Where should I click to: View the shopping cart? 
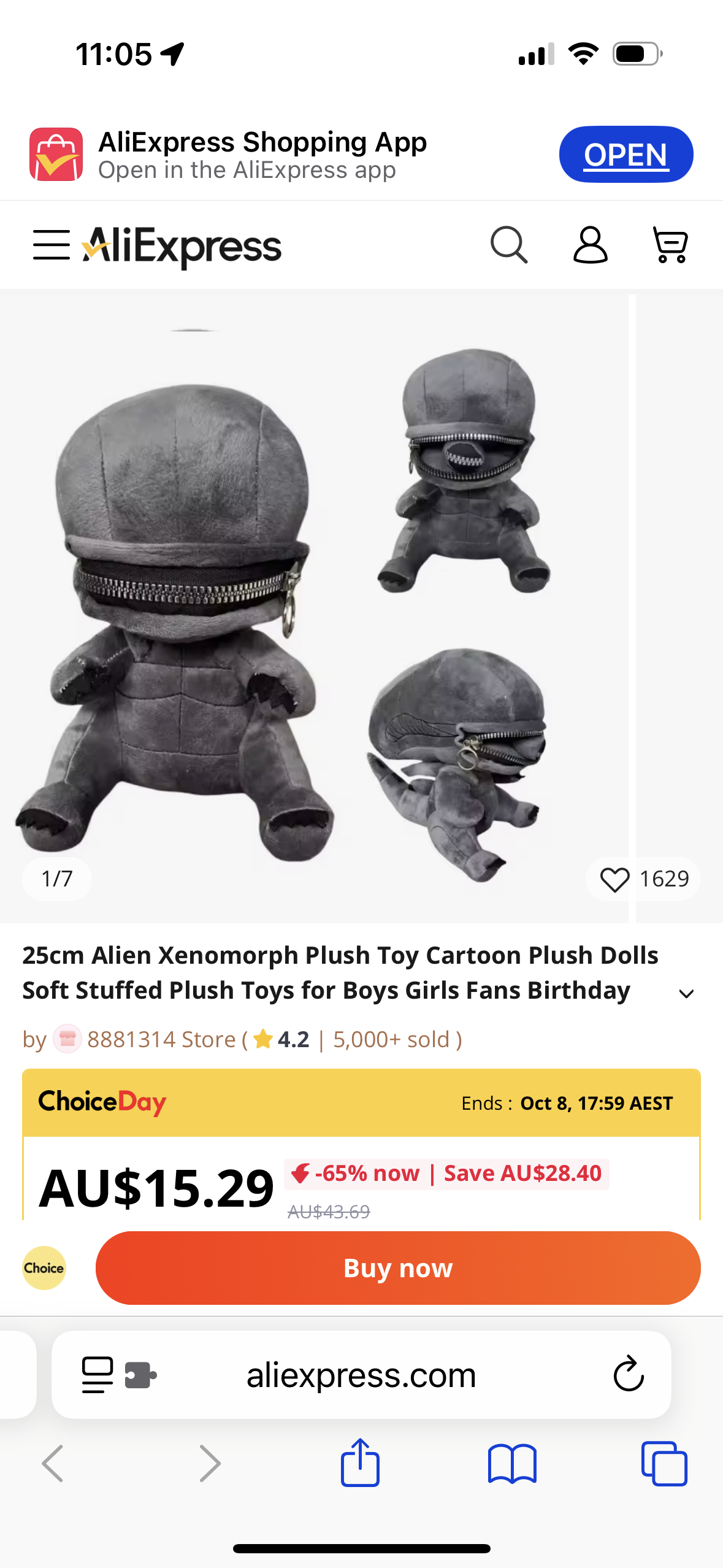[670, 245]
